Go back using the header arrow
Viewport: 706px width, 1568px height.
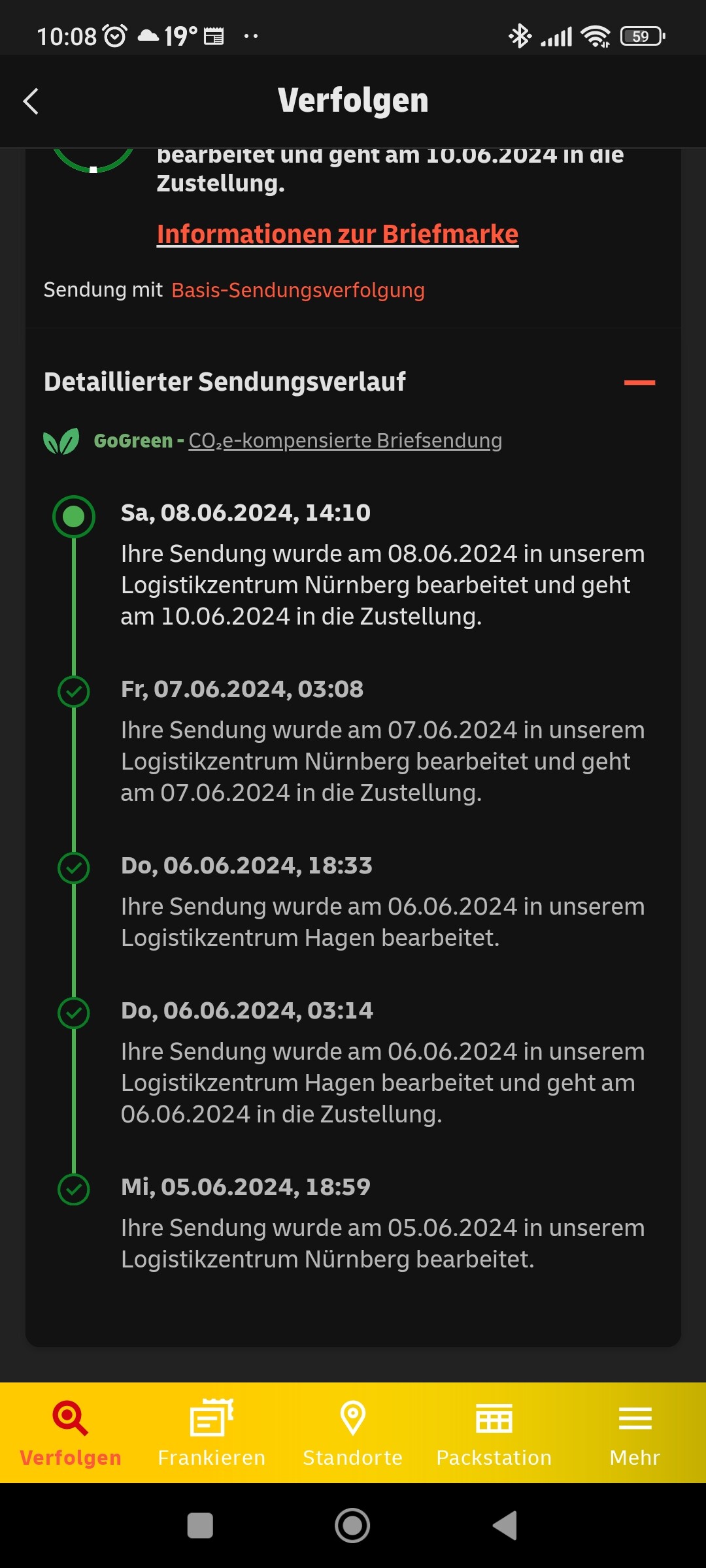point(31,101)
